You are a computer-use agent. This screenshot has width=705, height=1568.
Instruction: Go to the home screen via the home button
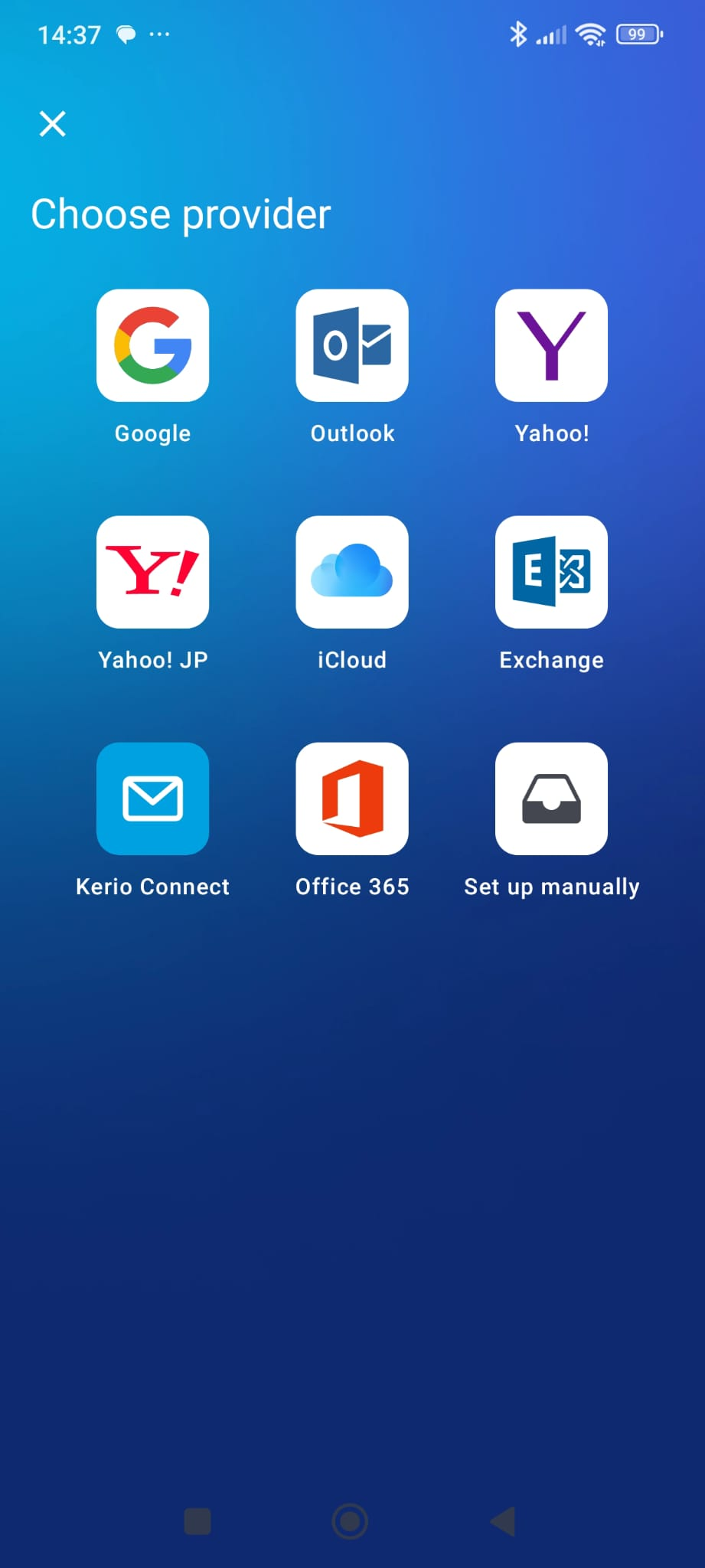[350, 1521]
